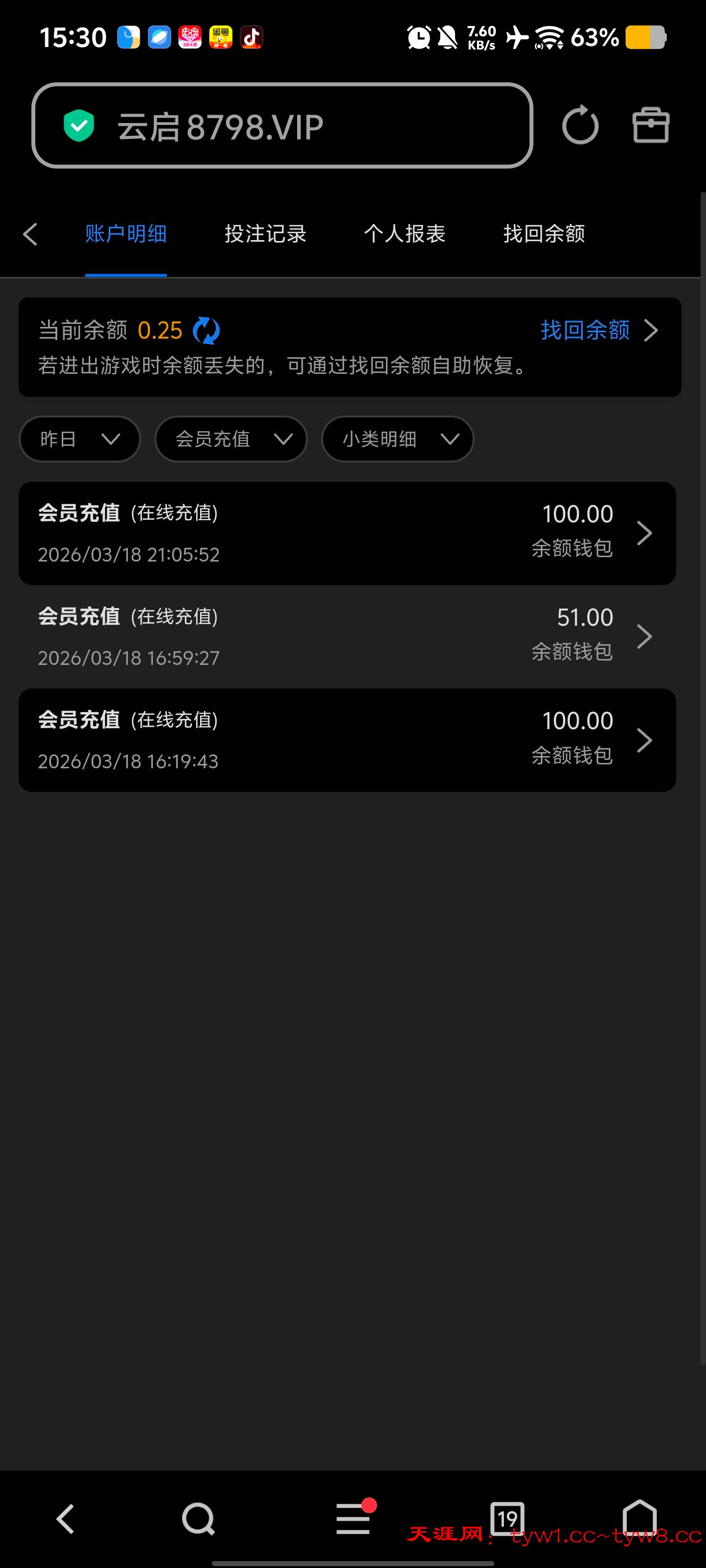Image resolution: width=706 pixels, height=1568 pixels.
Task: Switch to the 投注记录 tab
Action: click(265, 234)
